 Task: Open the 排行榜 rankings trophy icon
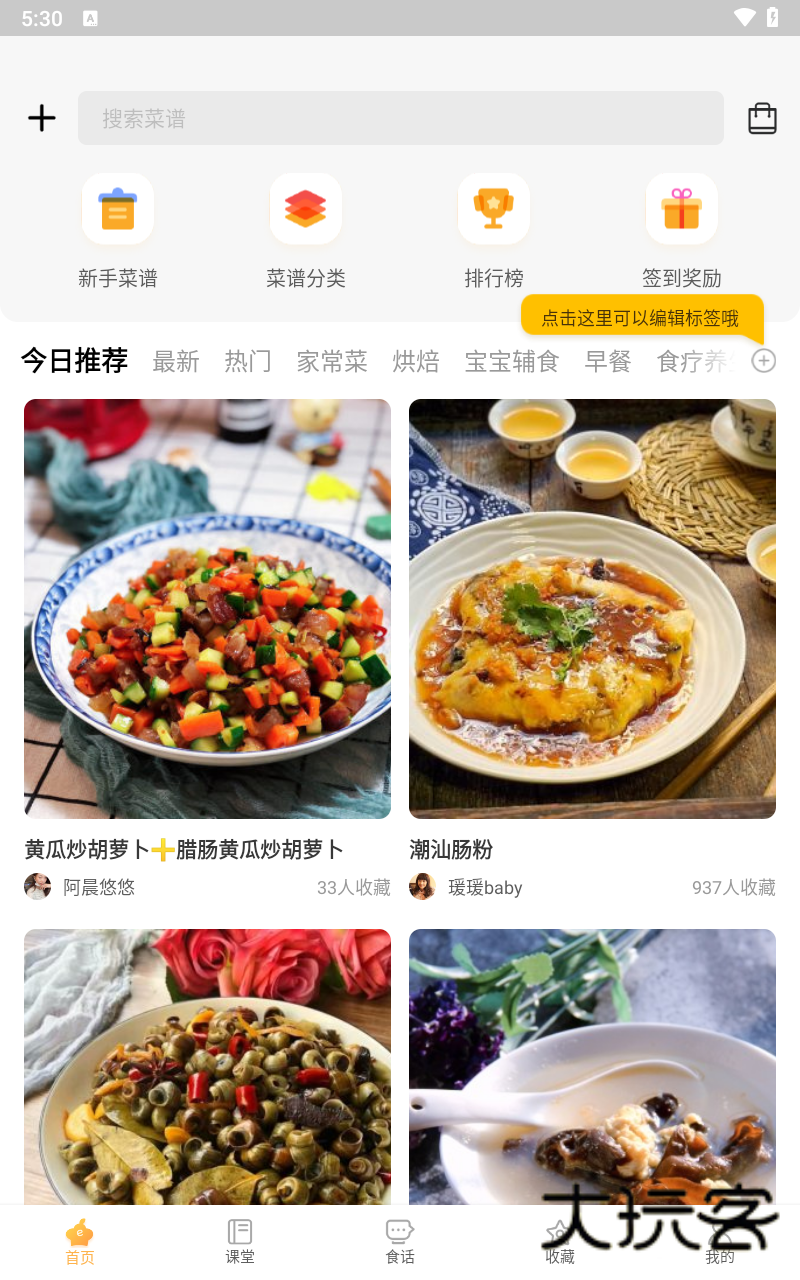pos(493,209)
